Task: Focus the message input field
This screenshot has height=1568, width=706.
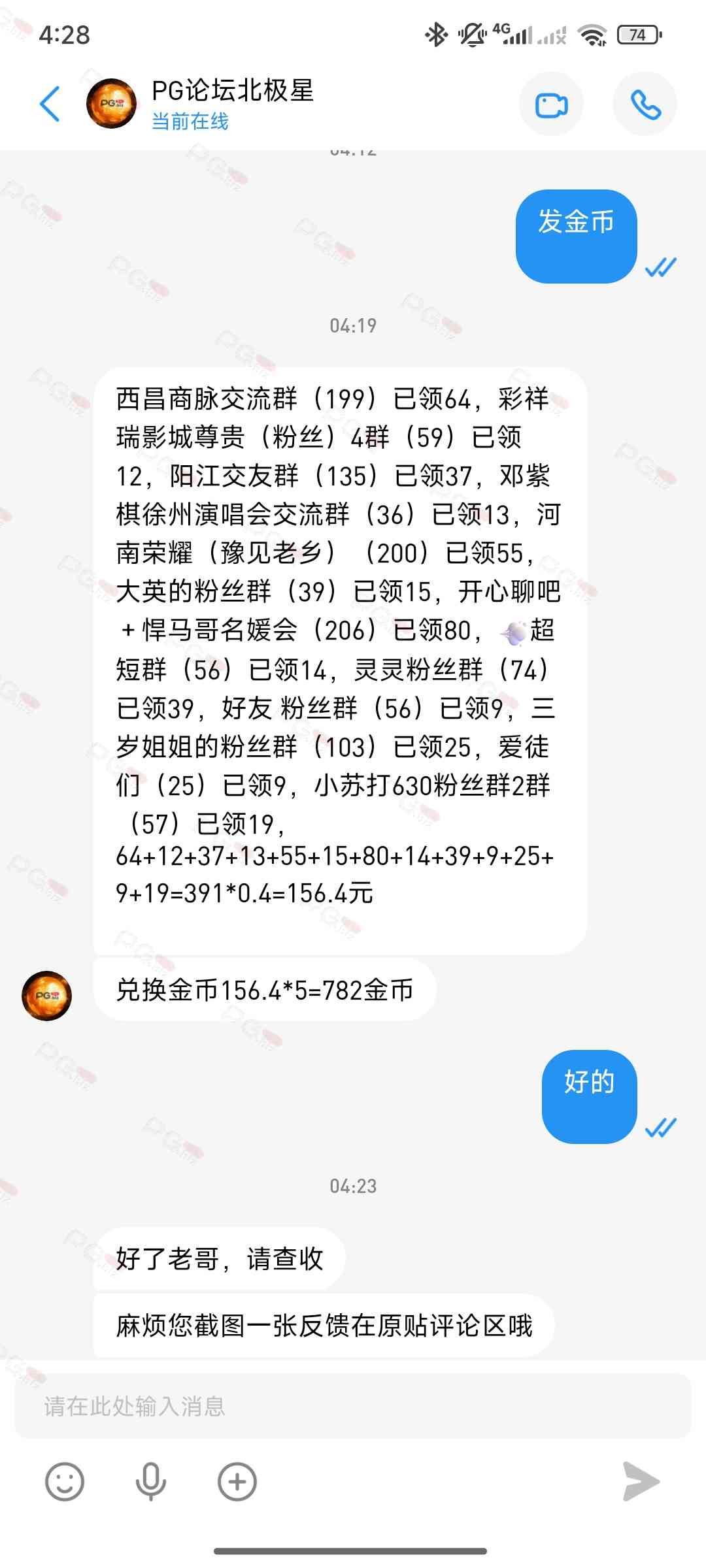Action: coord(353,1406)
